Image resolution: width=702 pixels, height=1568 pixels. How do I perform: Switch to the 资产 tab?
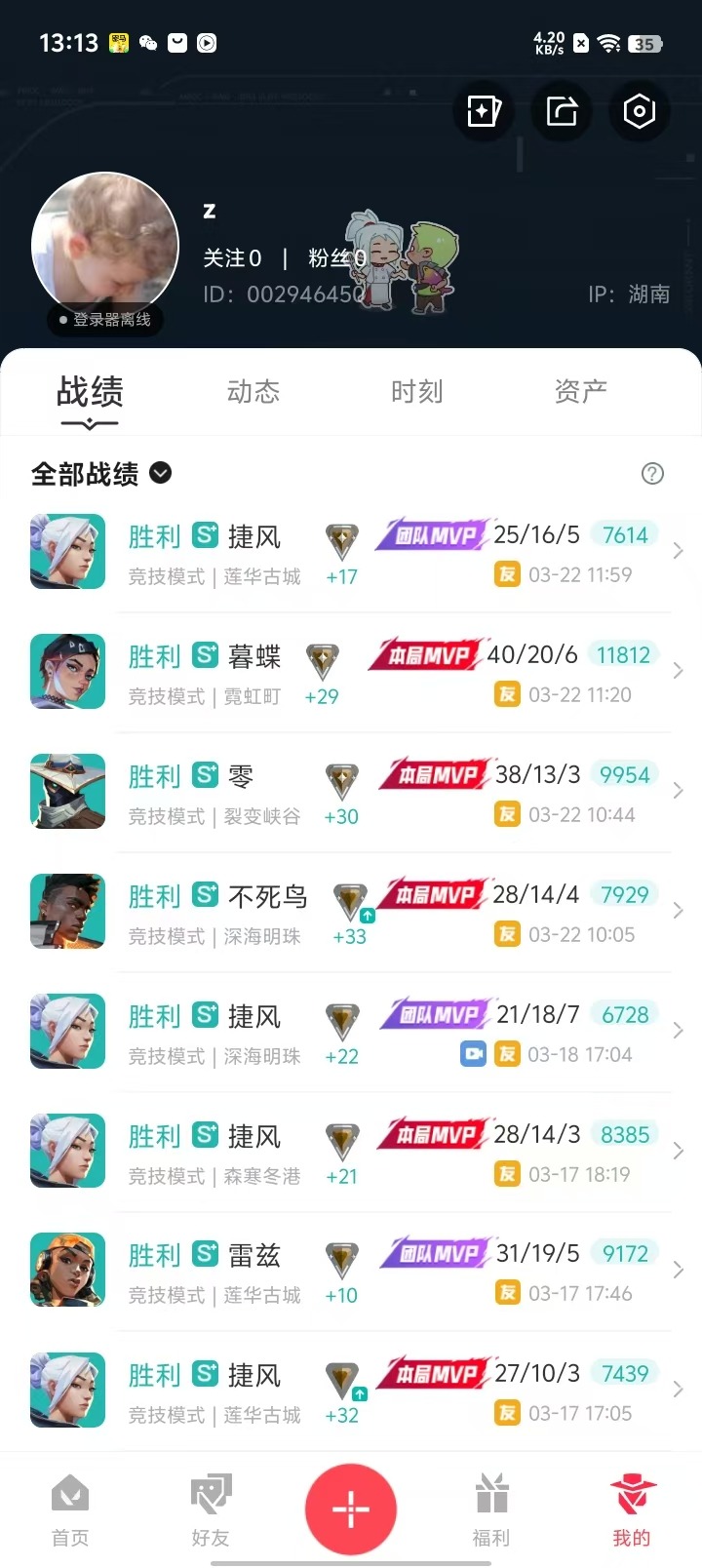pyautogui.click(x=580, y=392)
